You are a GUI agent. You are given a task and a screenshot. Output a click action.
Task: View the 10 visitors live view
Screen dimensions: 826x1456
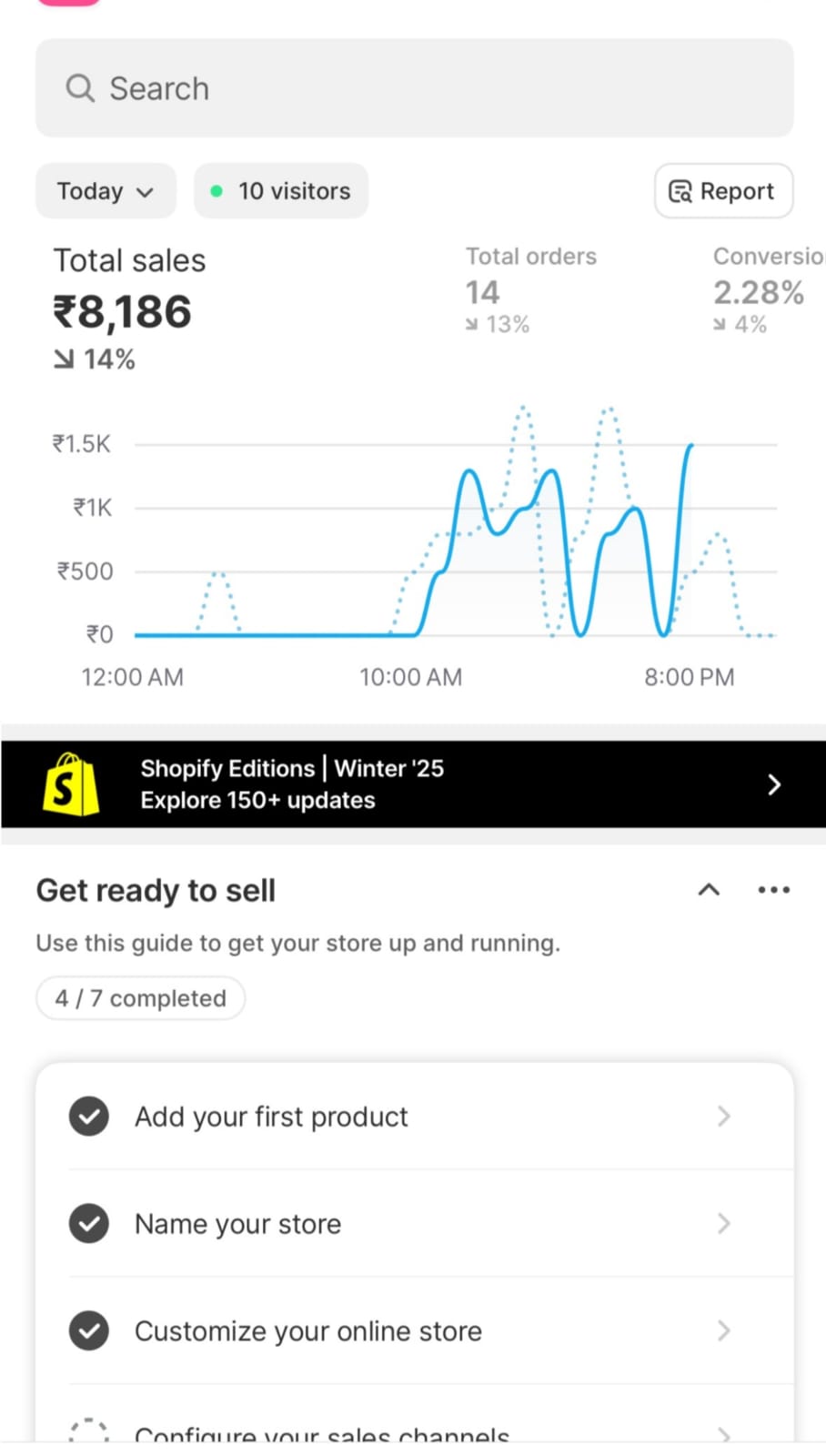coord(281,191)
